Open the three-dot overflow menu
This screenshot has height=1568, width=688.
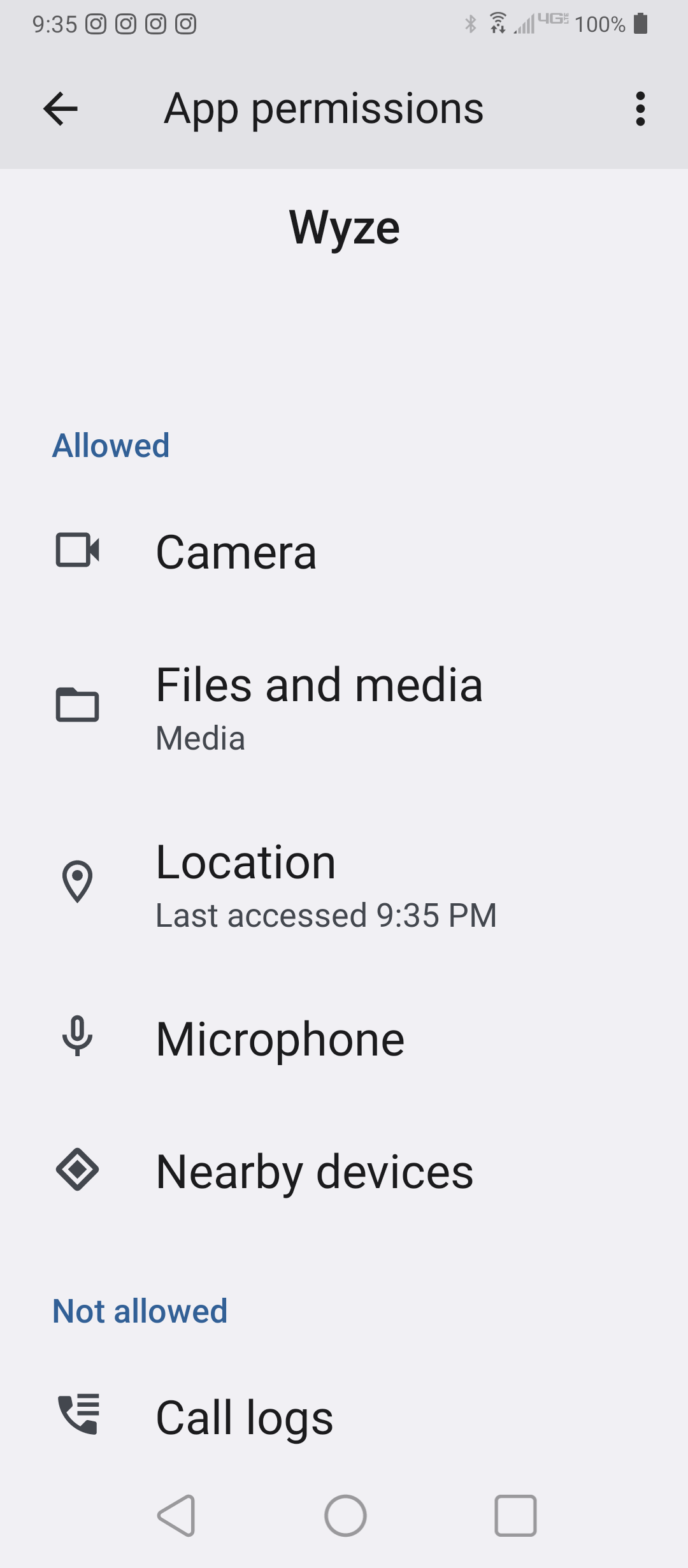pos(640,109)
